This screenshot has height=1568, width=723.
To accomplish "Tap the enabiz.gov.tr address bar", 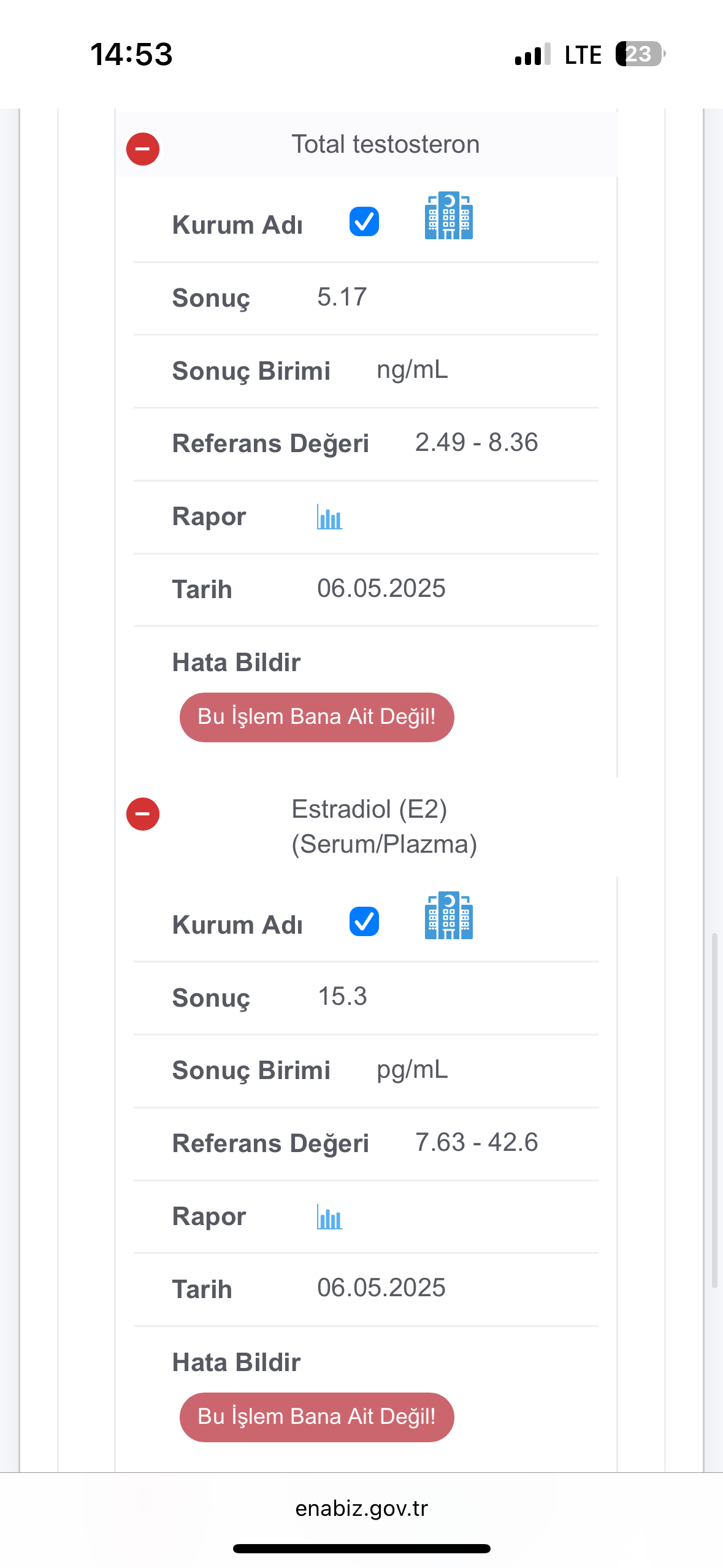I will point(362,1508).
